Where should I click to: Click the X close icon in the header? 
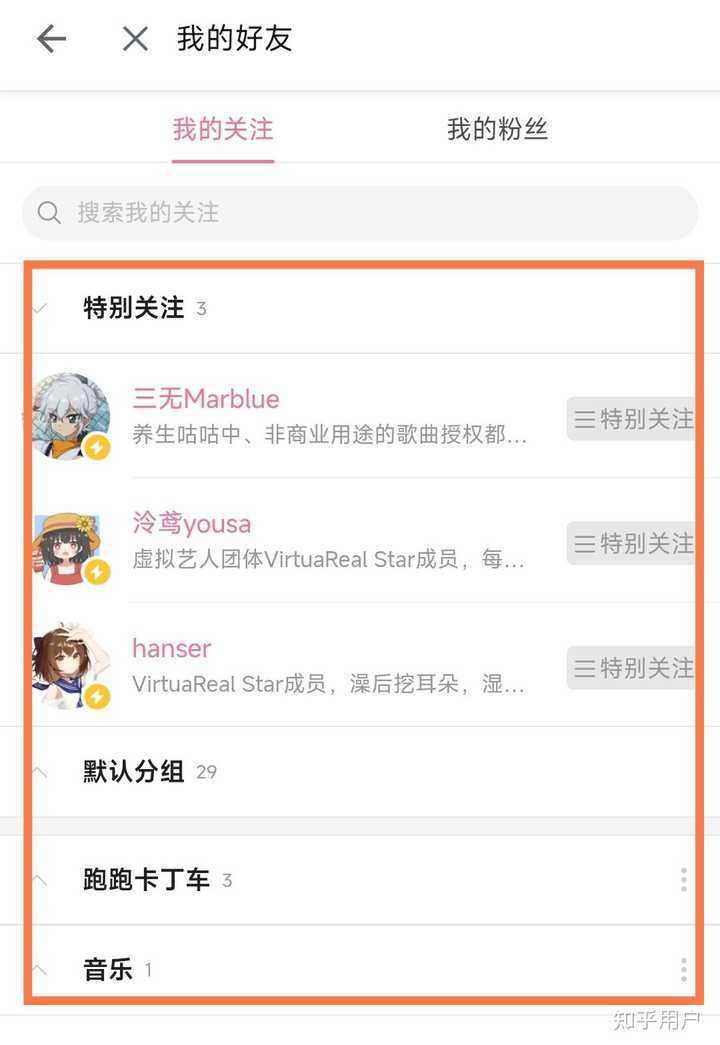135,38
